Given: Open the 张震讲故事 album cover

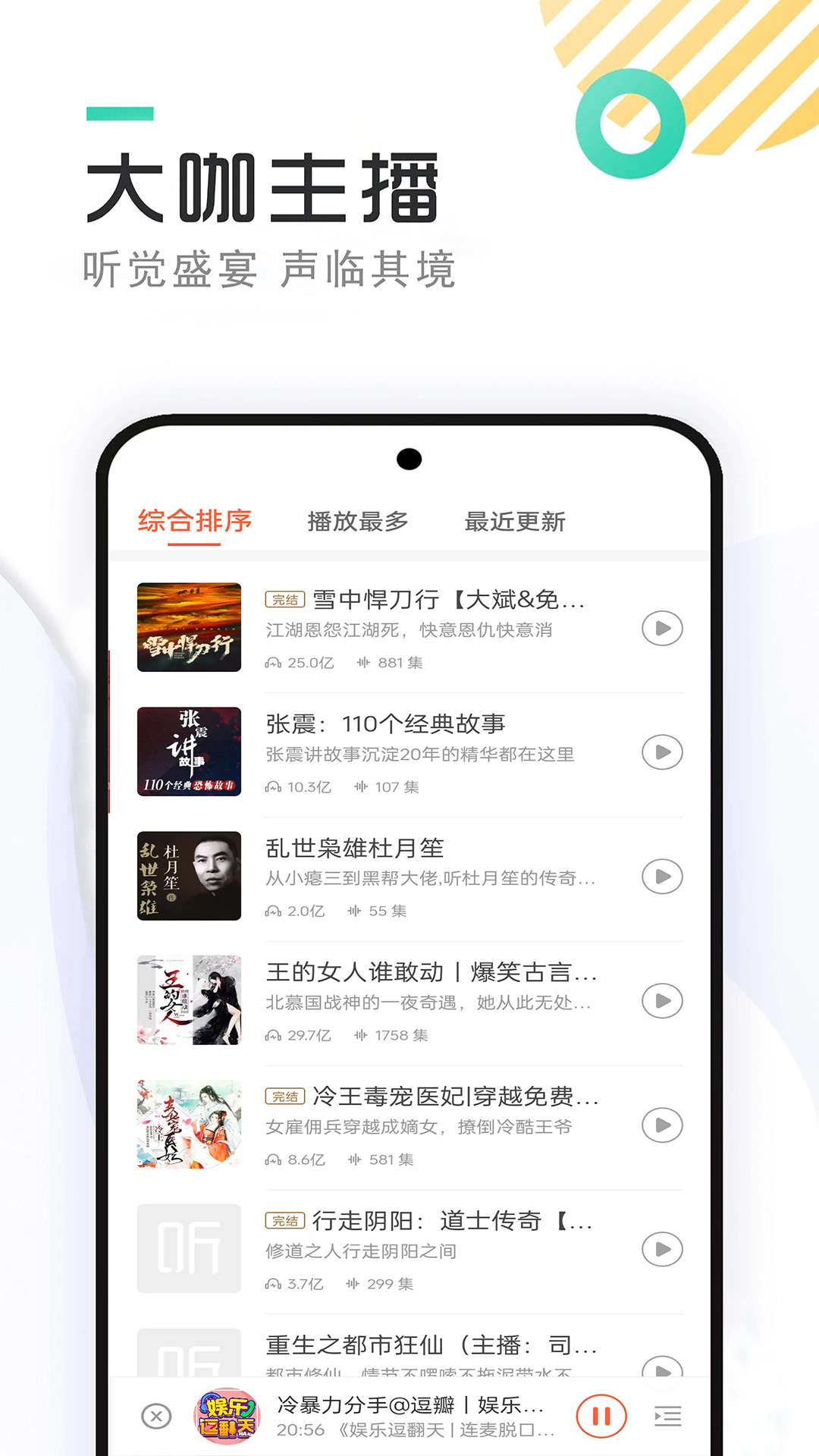Looking at the screenshot, I should coord(189,751).
